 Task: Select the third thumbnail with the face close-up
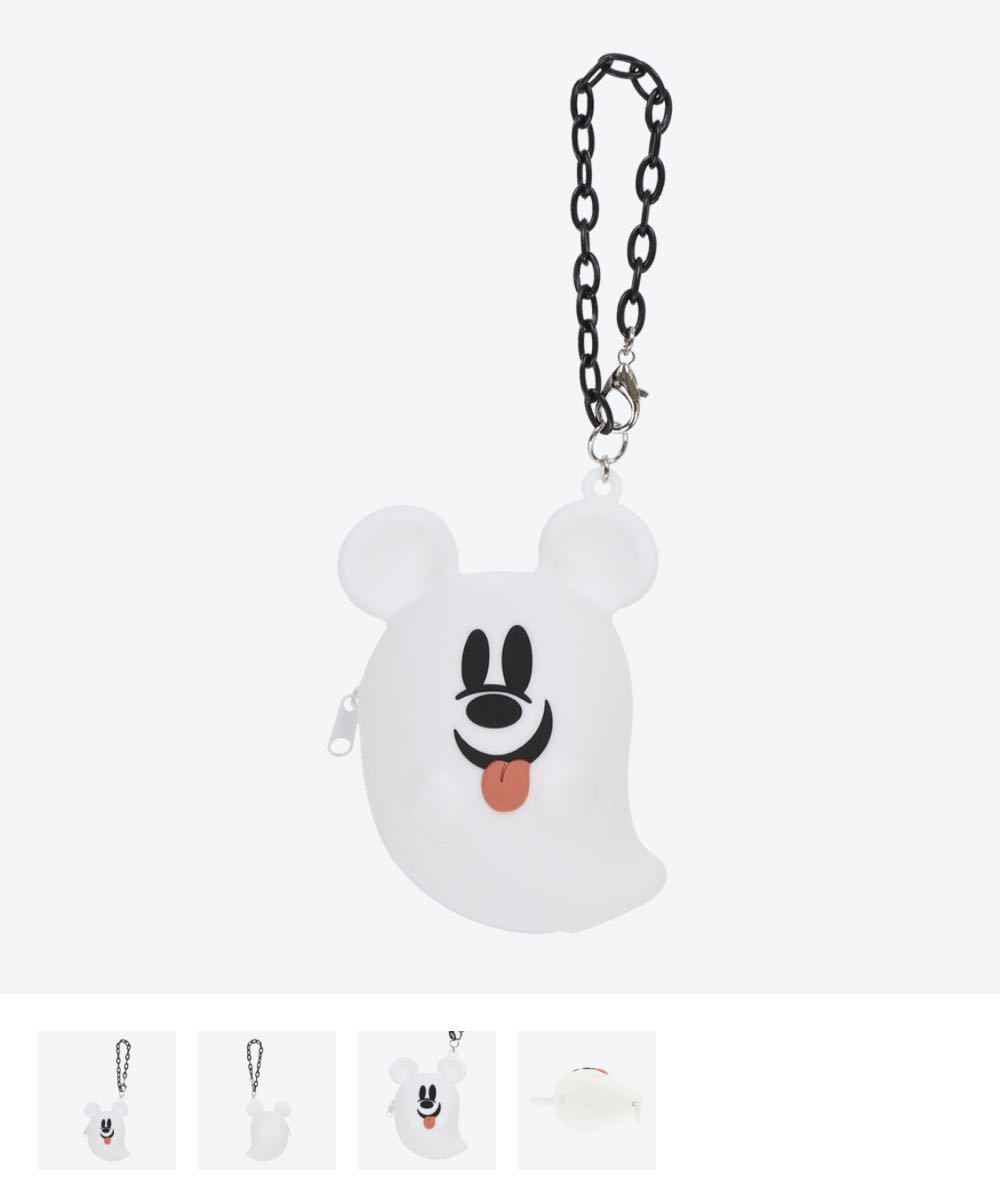(x=427, y=1100)
